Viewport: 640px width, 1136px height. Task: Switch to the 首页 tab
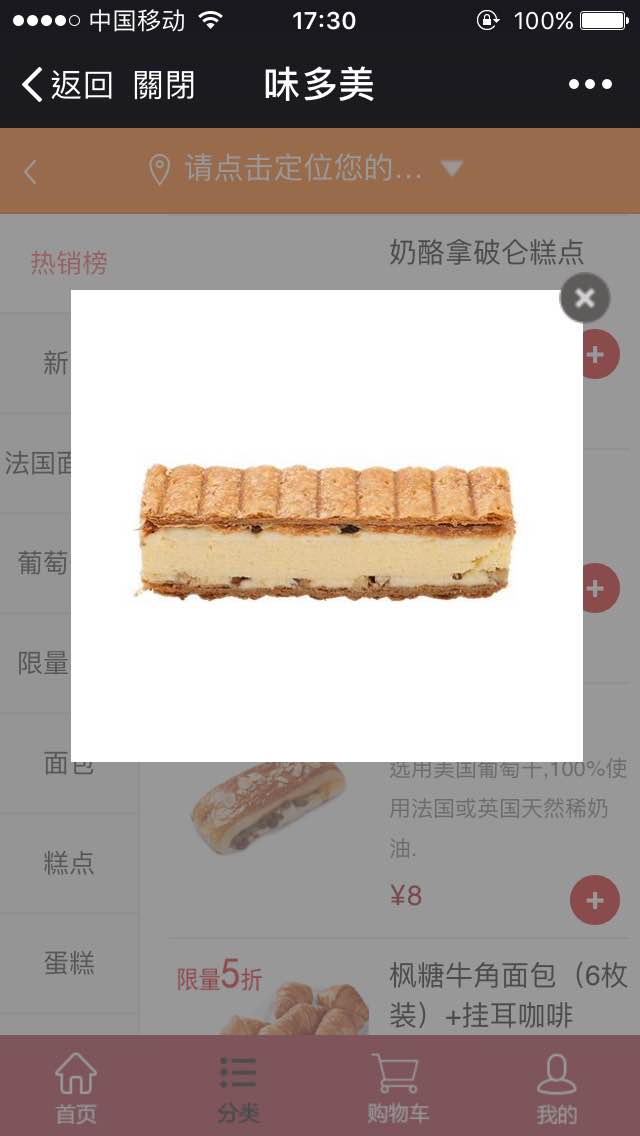pos(76,1087)
